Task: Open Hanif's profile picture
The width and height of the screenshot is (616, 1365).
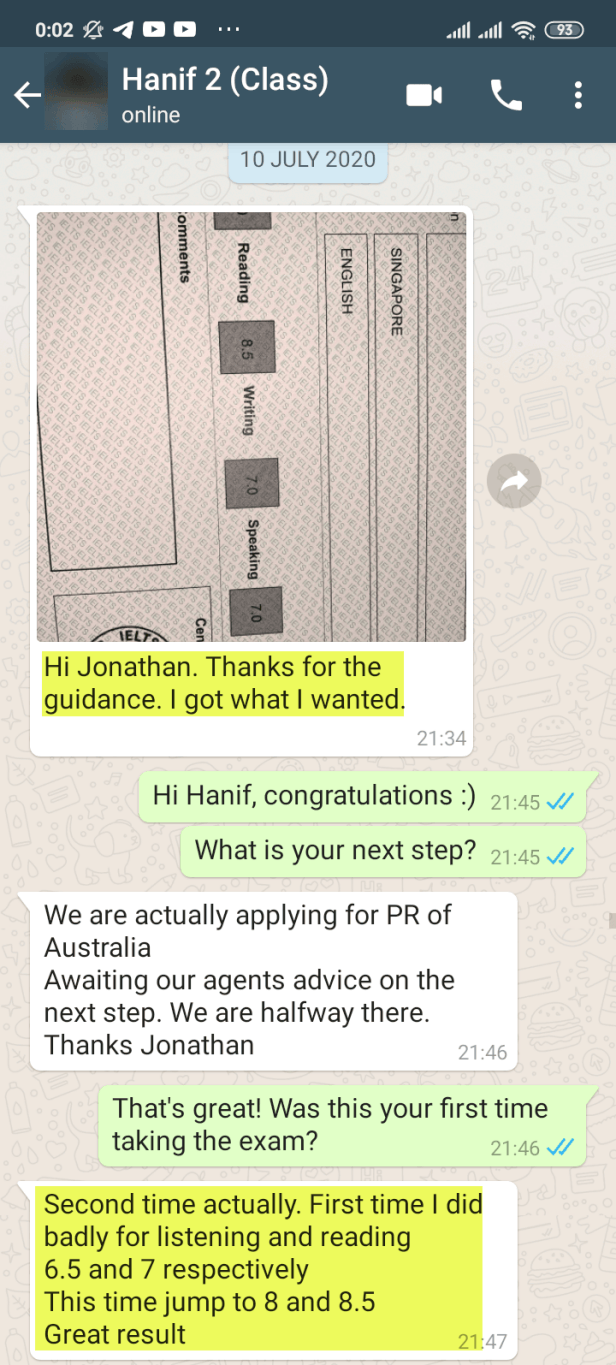Action: [x=77, y=95]
